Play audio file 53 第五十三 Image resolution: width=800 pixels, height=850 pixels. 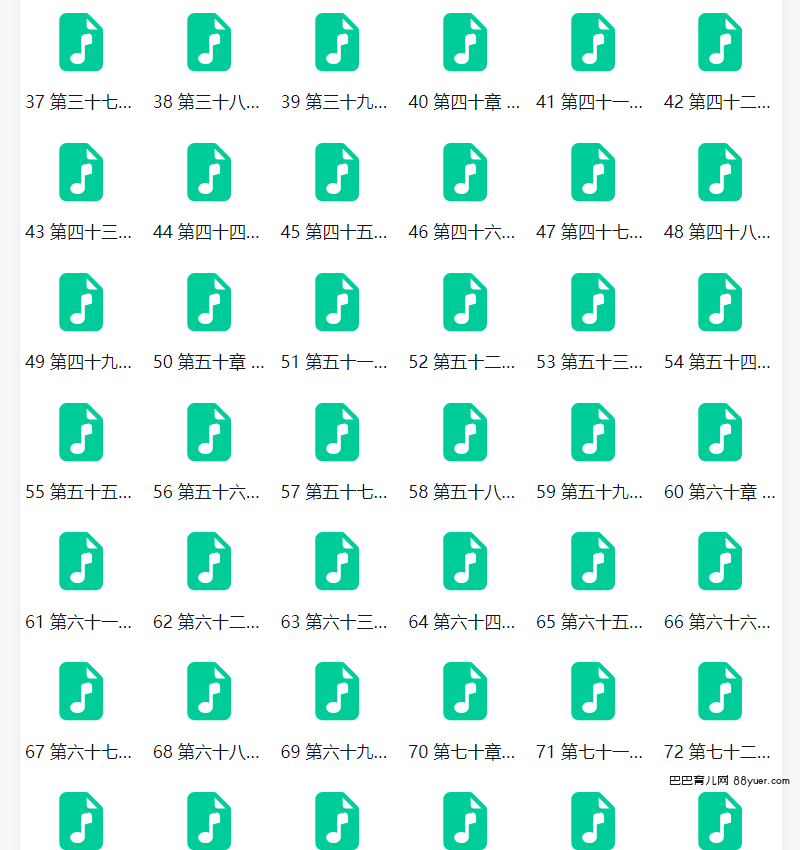pyautogui.click(x=593, y=303)
